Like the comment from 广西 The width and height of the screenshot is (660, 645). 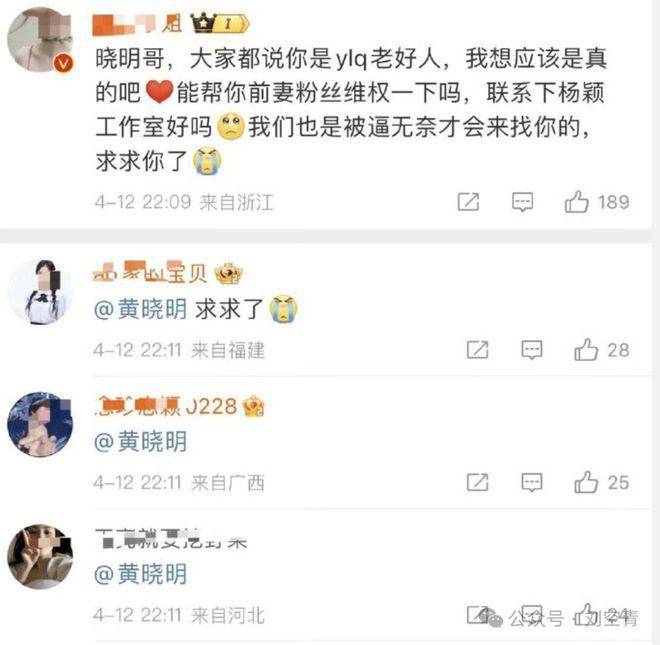pyautogui.click(x=586, y=482)
